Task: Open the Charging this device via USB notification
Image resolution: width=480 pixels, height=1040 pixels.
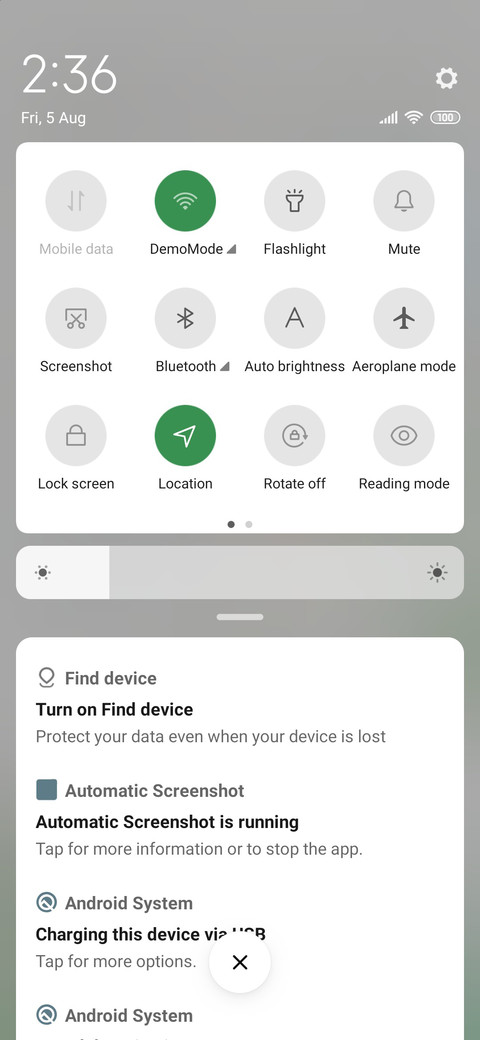Action: tap(240, 933)
